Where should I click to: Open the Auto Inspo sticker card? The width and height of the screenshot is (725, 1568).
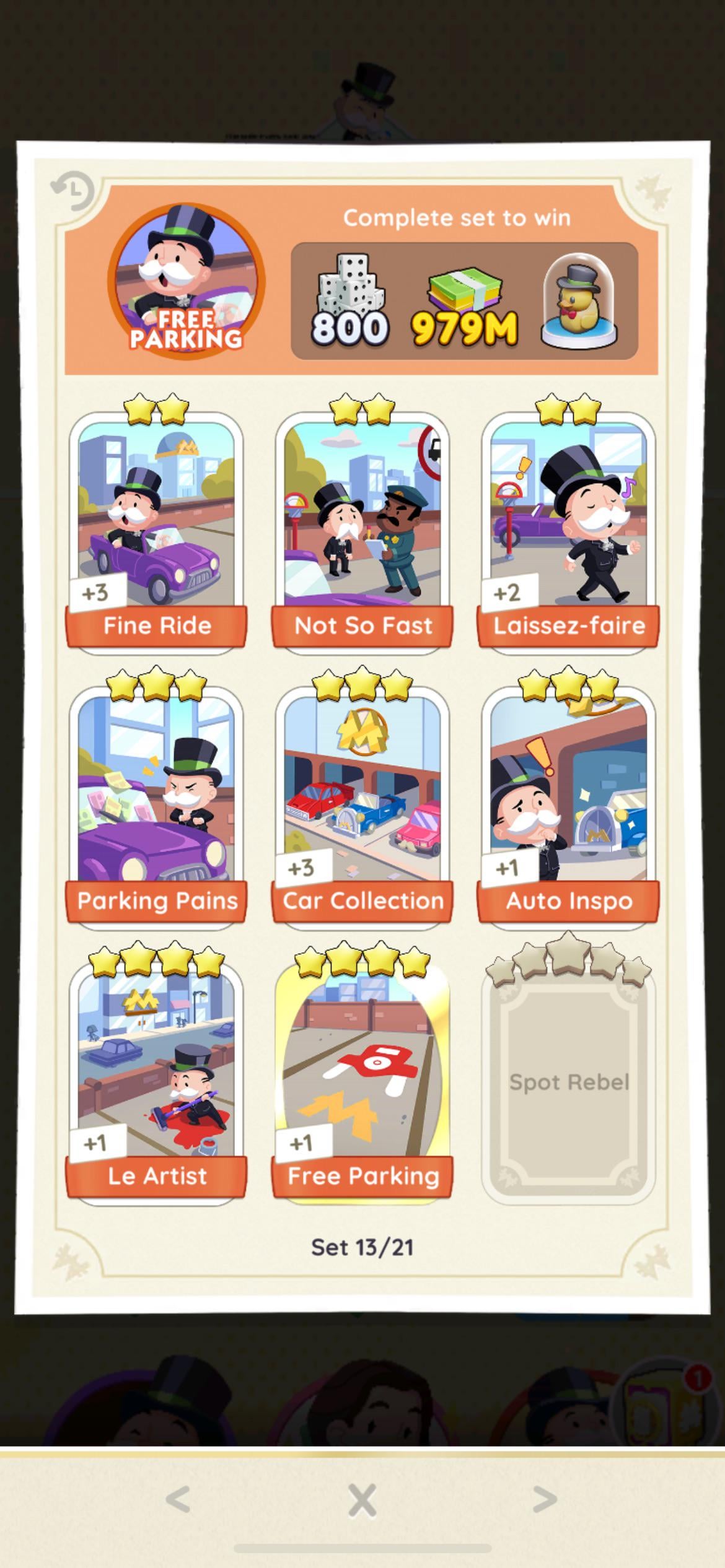click(x=568, y=802)
